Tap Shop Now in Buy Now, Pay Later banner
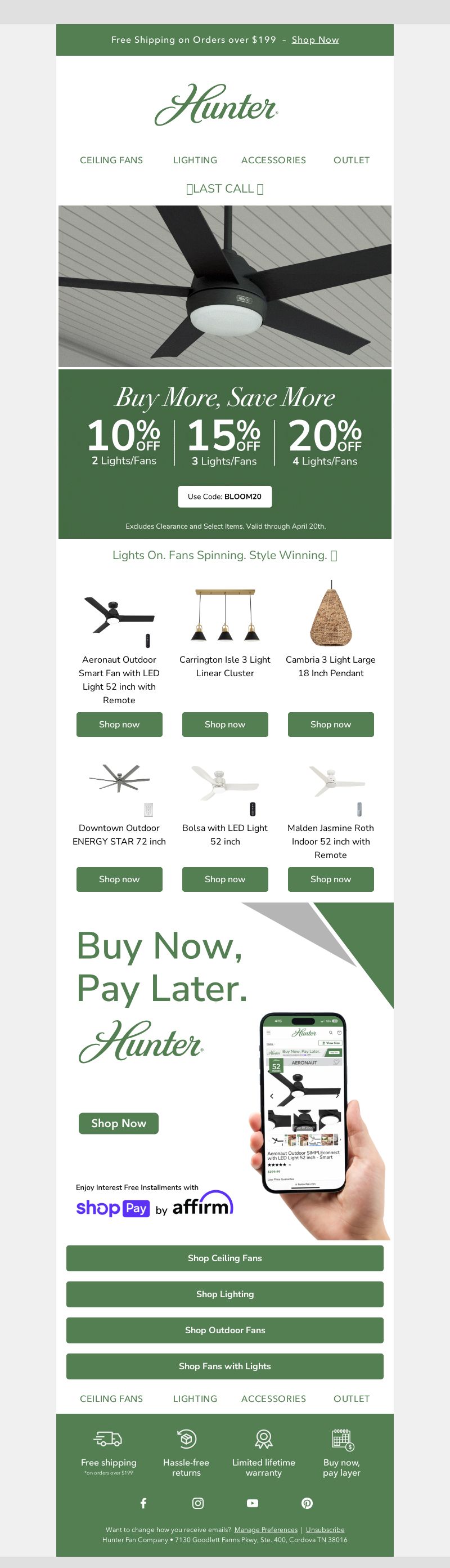Screen dimensions: 450x1568 (x=119, y=1123)
